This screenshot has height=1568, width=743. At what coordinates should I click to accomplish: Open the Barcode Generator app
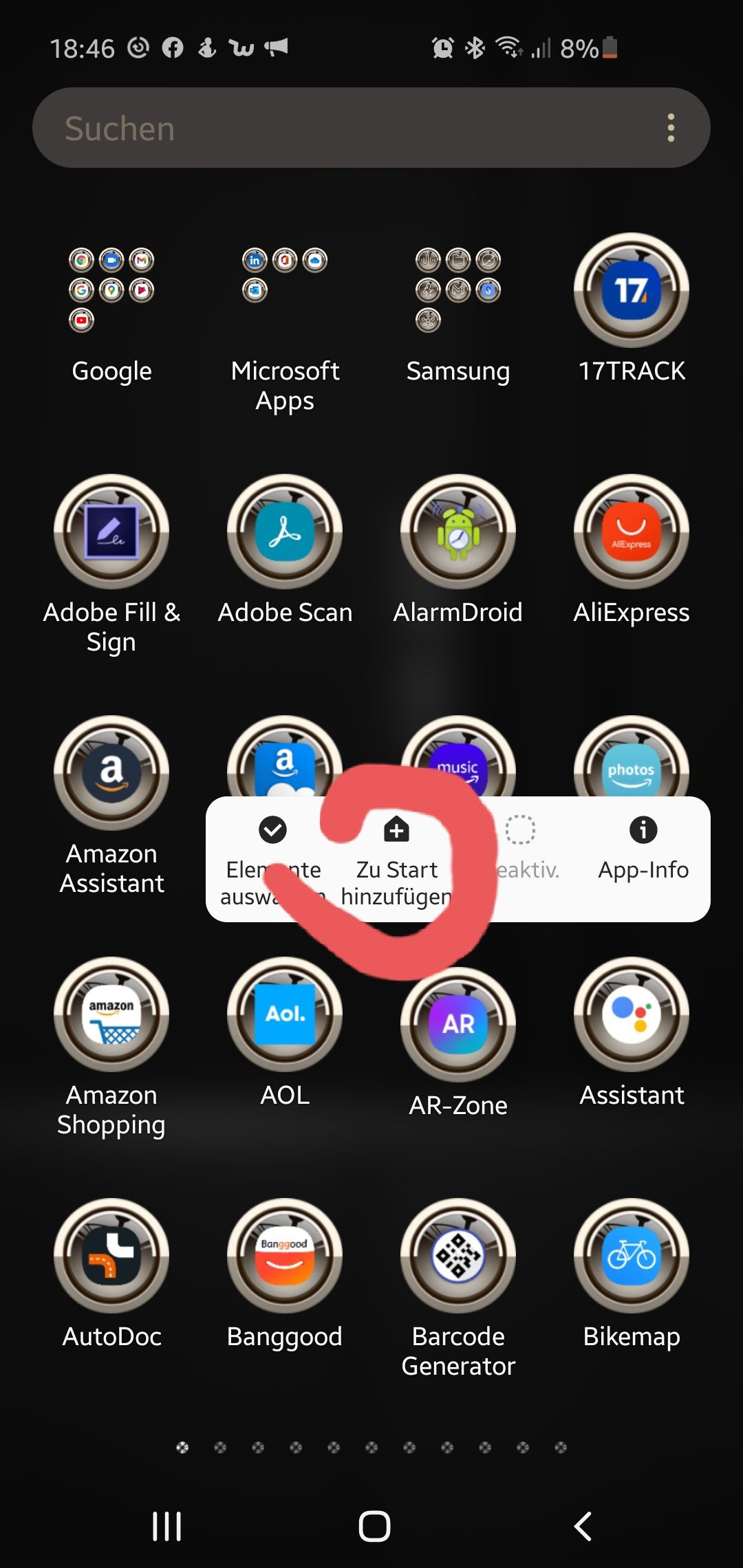(457, 1259)
